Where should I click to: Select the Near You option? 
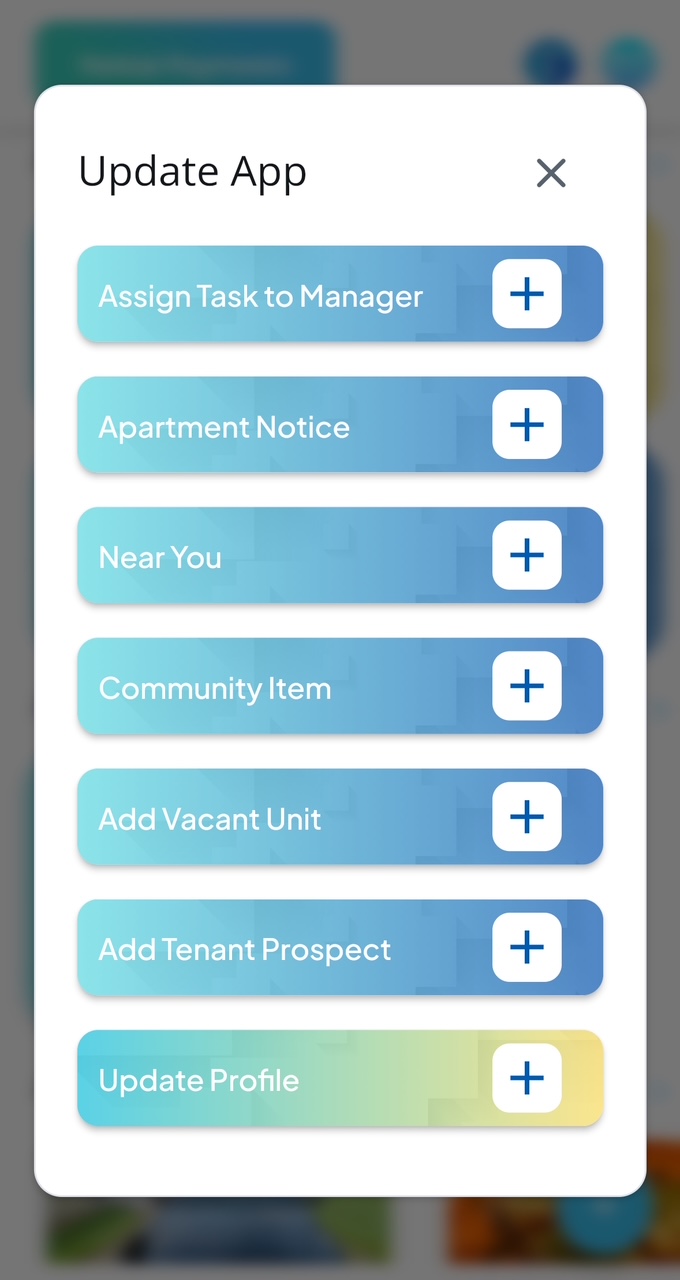[527, 556]
